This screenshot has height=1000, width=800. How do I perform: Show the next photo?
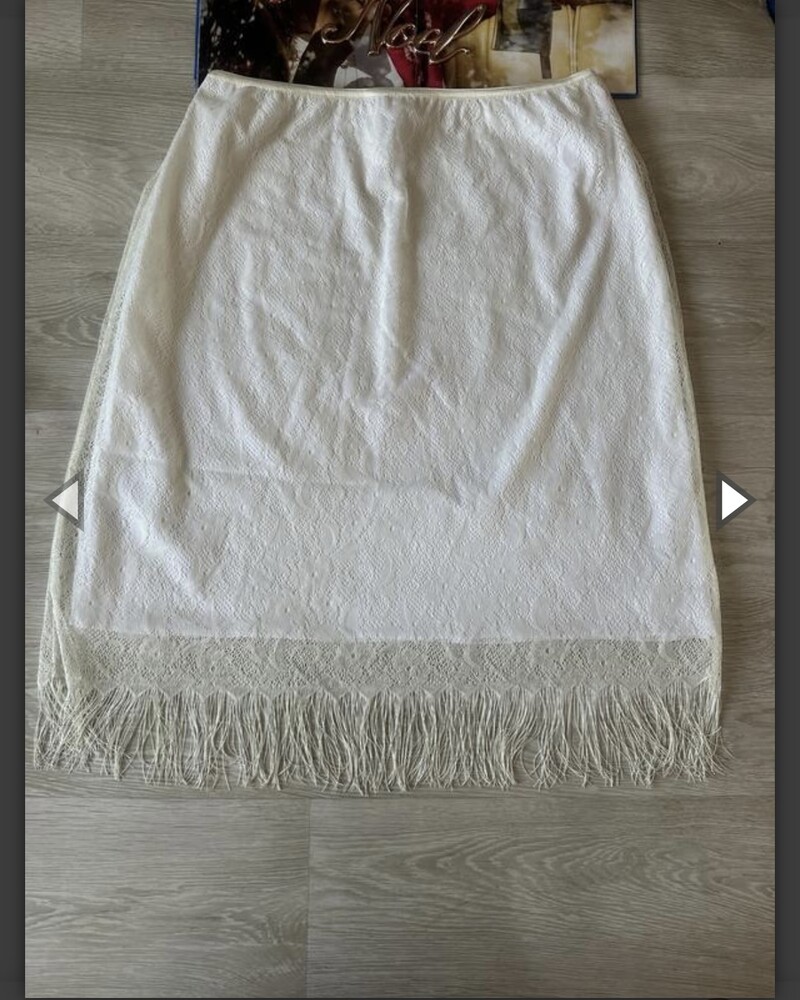coord(734,499)
